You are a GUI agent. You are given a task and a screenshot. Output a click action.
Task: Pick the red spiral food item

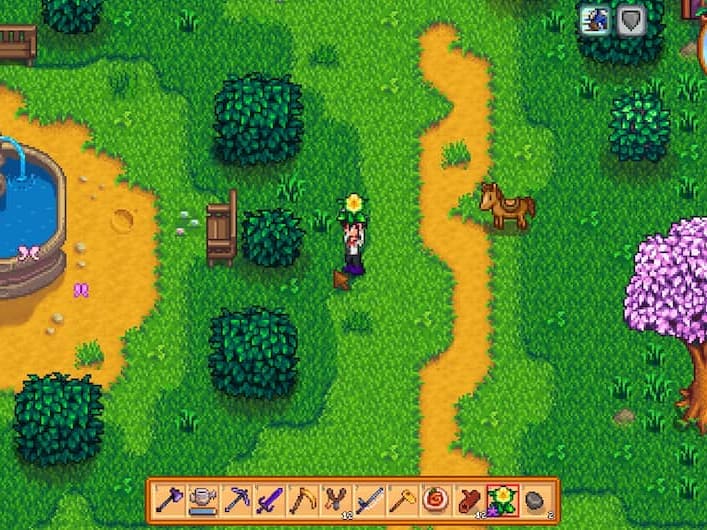point(434,497)
